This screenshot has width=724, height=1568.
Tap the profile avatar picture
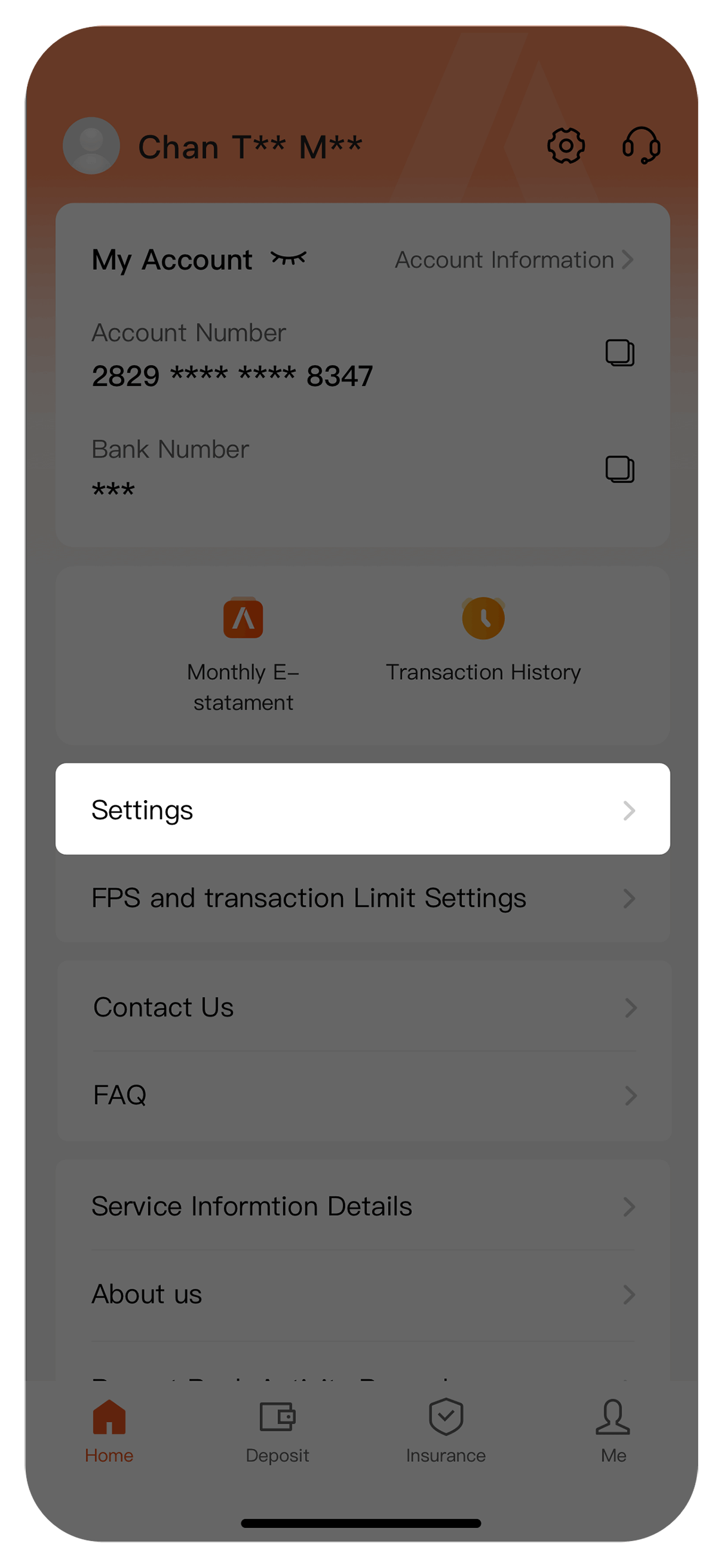tap(91, 145)
